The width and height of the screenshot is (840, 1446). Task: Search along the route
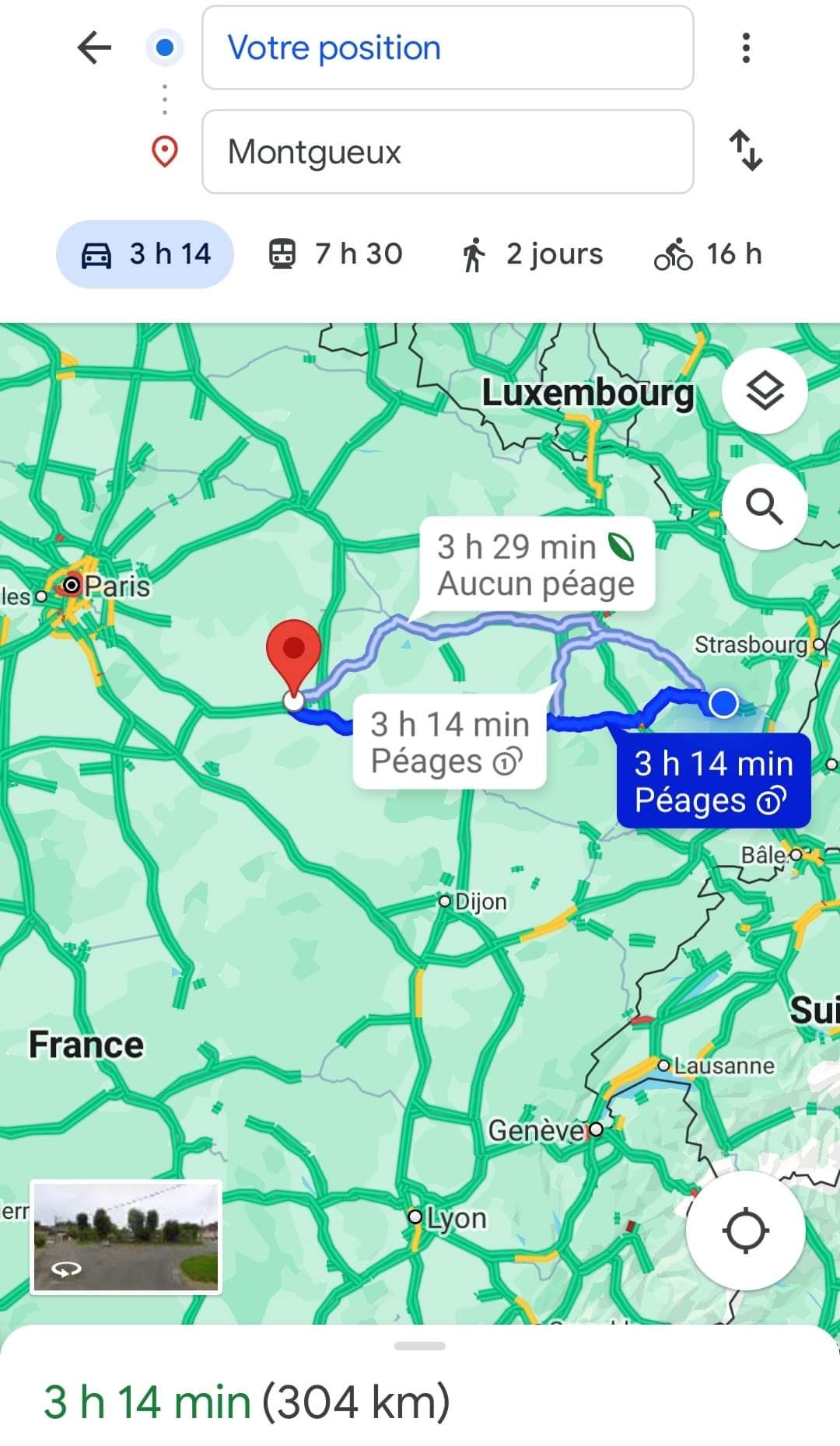[x=765, y=507]
